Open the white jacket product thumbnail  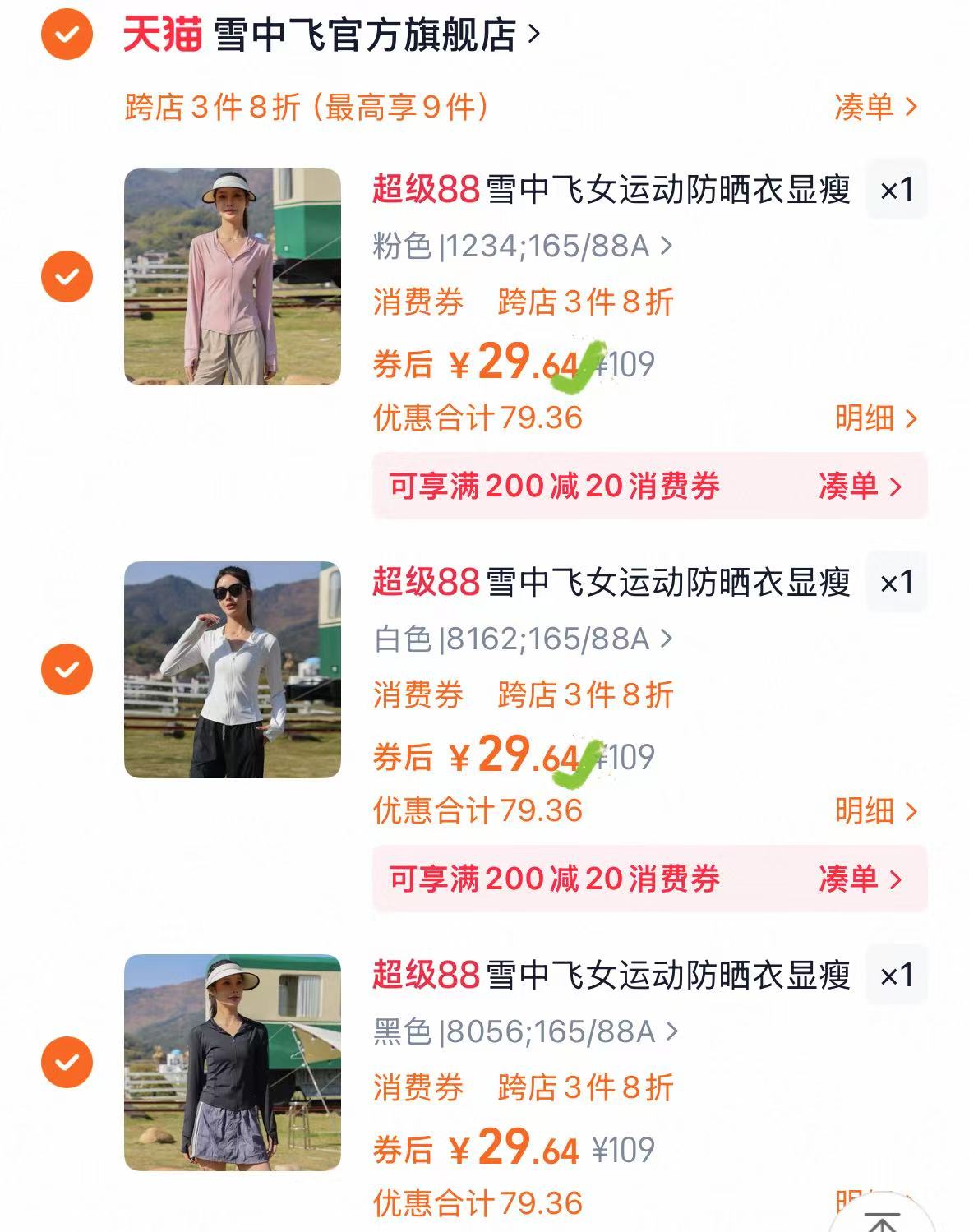[x=233, y=670]
